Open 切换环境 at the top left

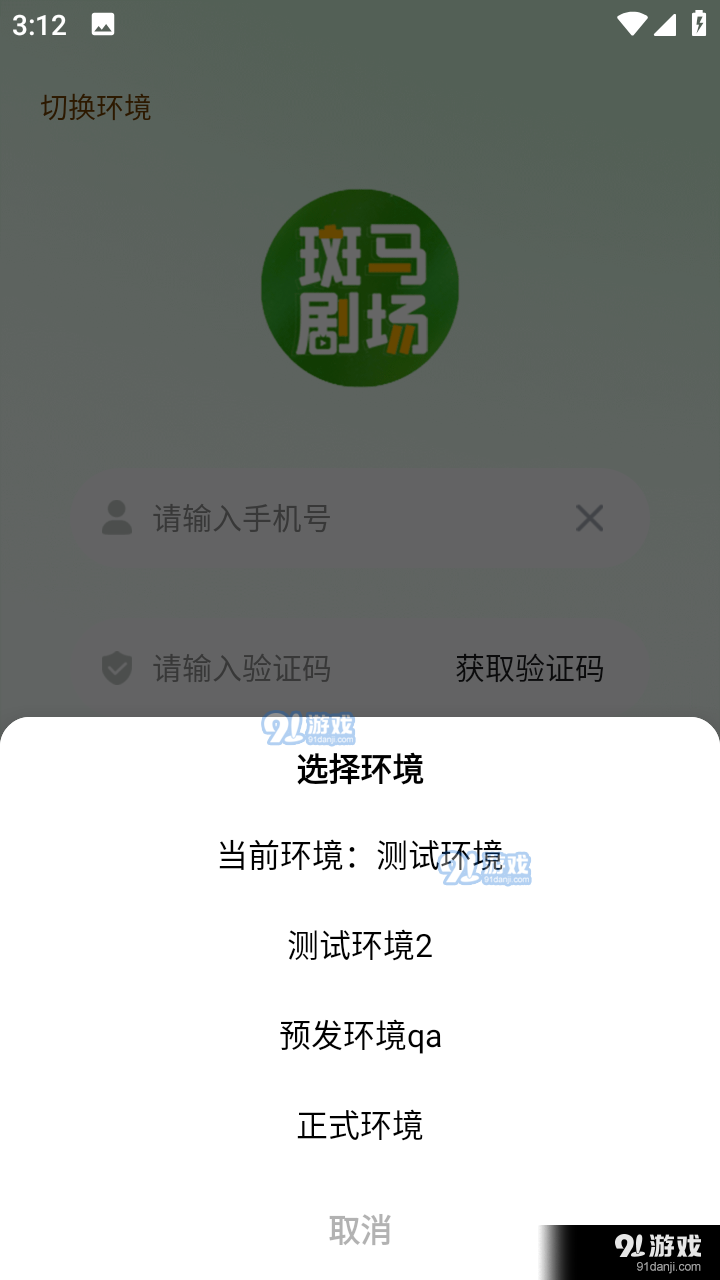(x=97, y=108)
